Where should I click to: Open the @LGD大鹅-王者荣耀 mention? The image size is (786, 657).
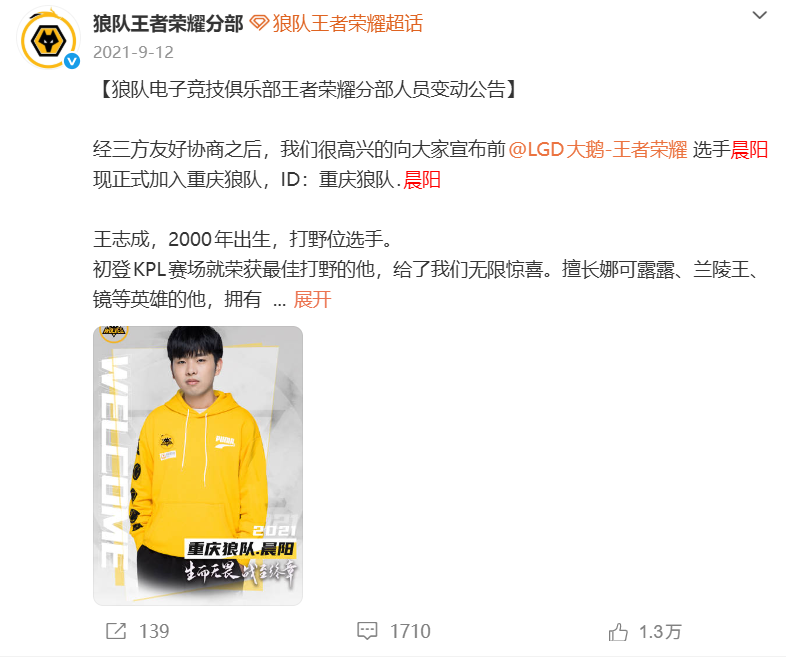[598, 150]
